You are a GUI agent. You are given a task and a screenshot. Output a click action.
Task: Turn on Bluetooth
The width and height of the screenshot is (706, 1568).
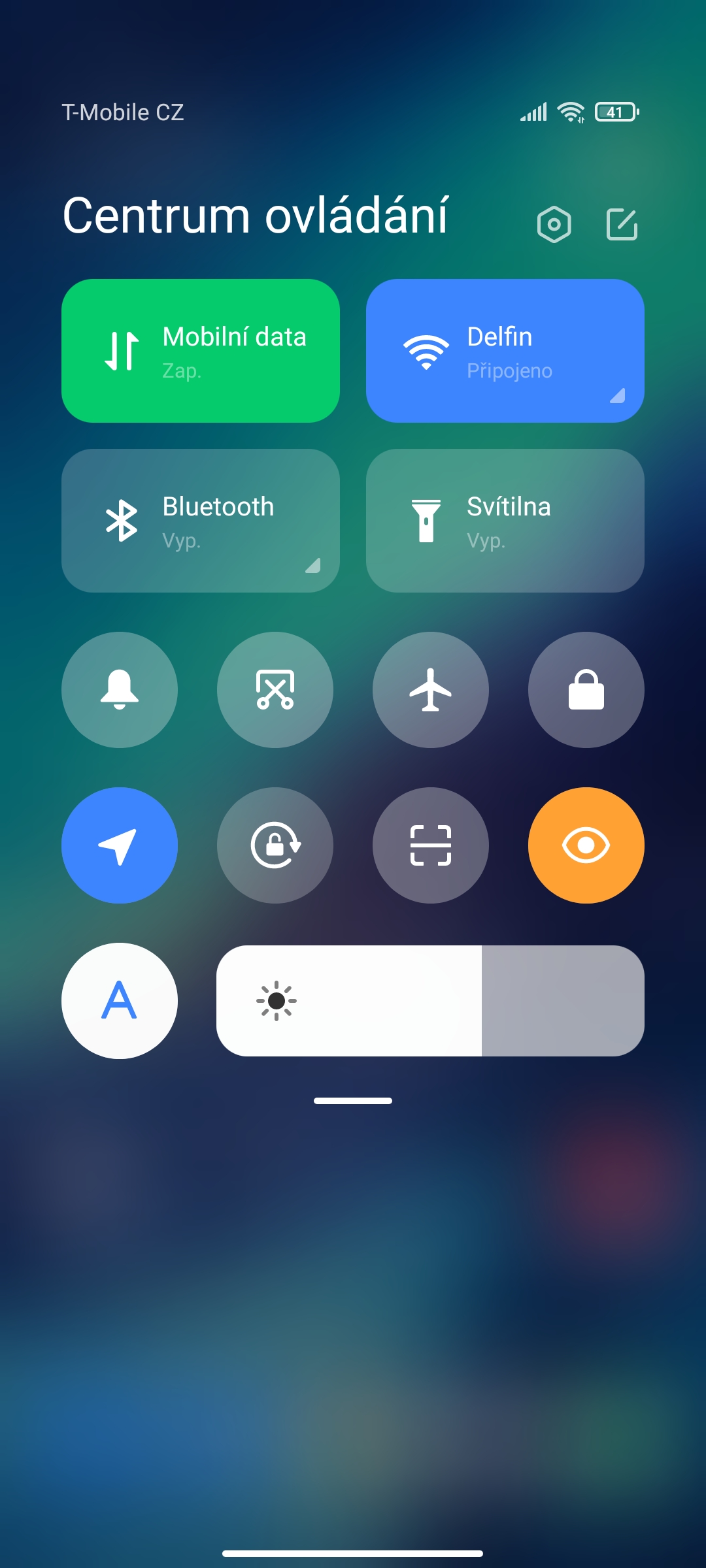(201, 521)
